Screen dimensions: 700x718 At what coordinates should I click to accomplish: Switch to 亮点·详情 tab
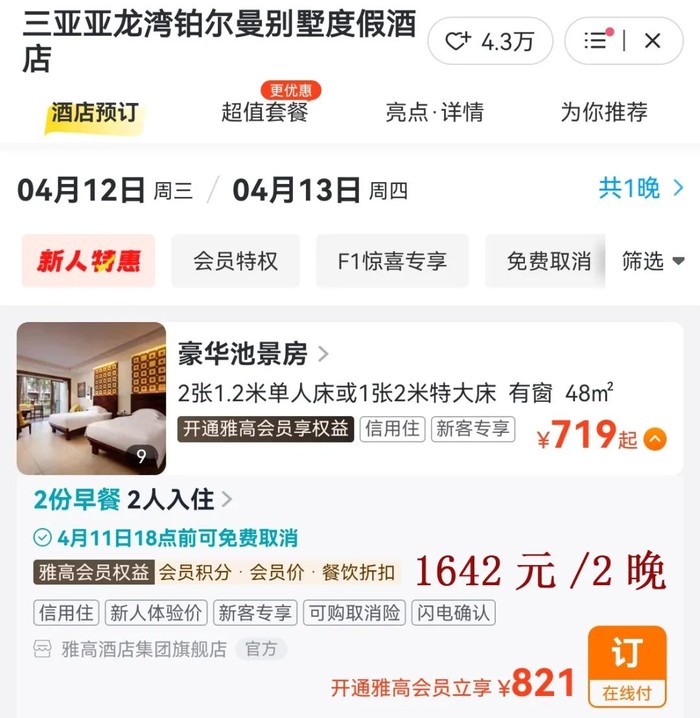coord(434,112)
